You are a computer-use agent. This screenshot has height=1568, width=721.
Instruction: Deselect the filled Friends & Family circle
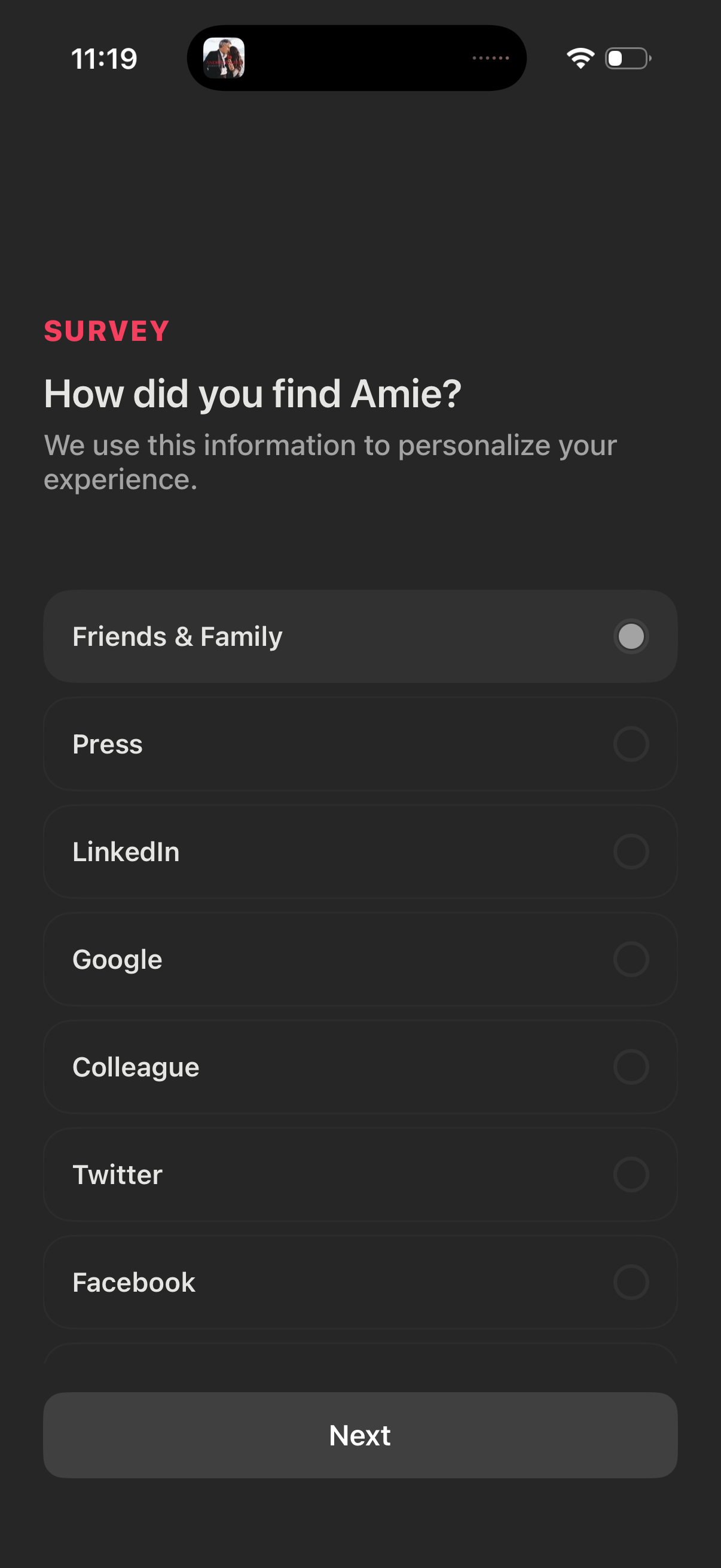[x=631, y=636]
